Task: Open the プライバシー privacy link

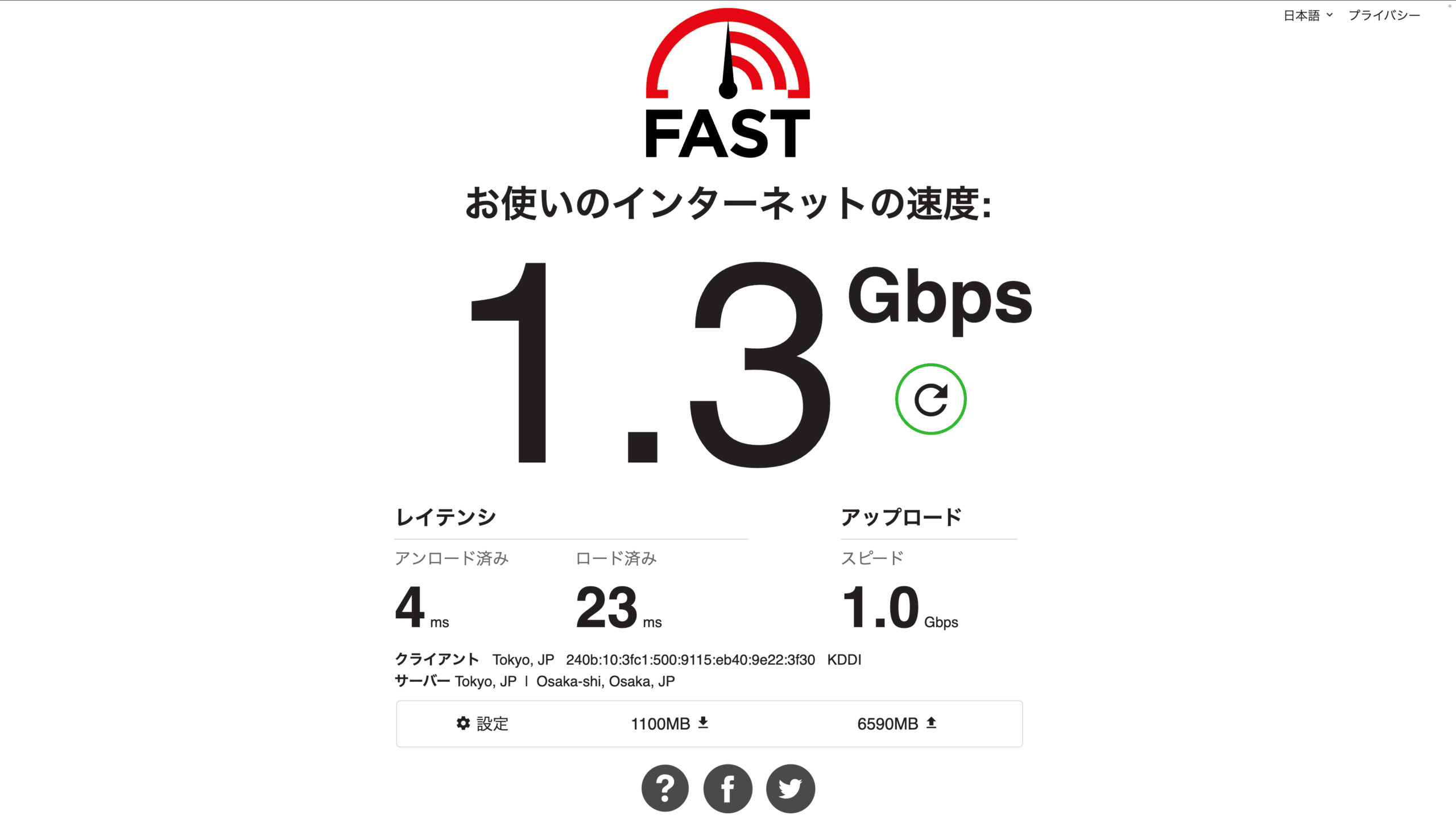Action: click(x=1384, y=15)
